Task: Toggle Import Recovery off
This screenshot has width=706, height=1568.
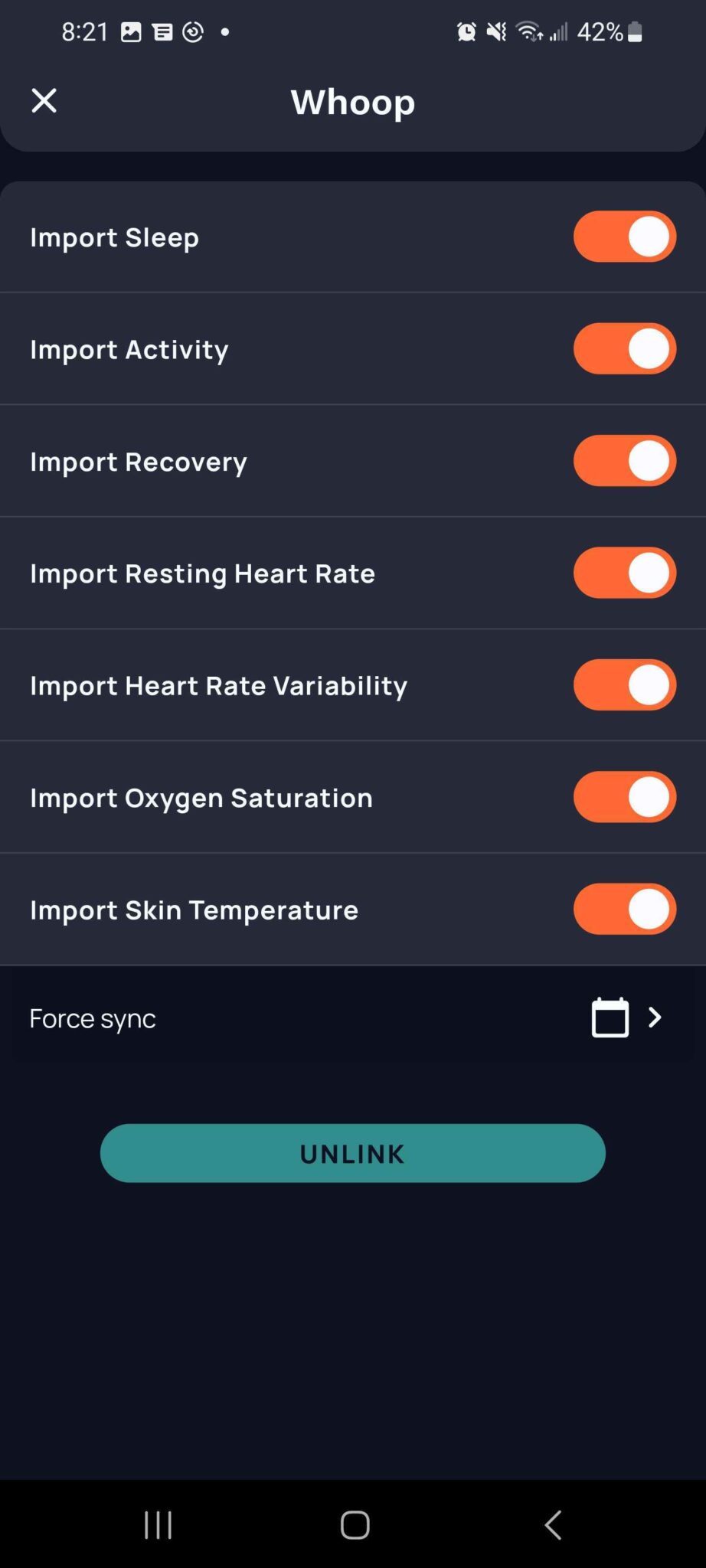Action: tap(624, 460)
